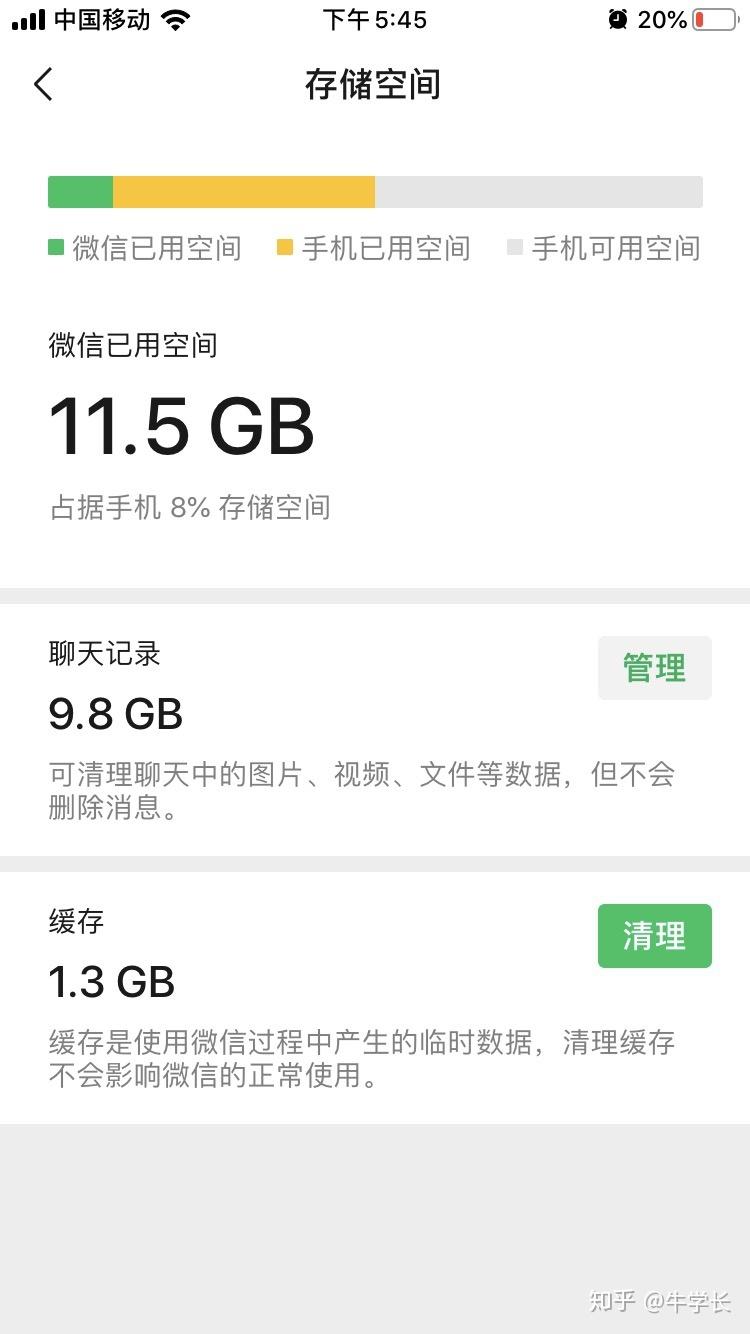This screenshot has height=1334, width=750.
Task: Tap 清理 to clear the 1.3 GB cache
Action: (654, 936)
